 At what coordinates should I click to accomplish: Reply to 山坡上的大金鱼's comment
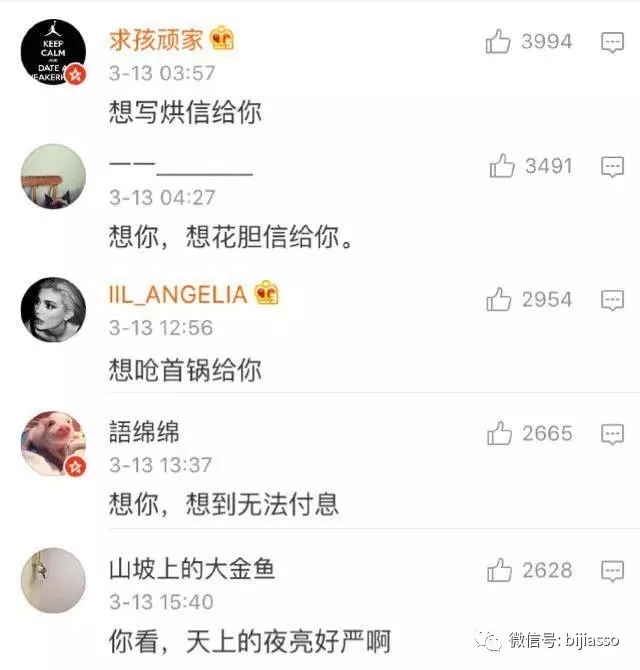[612, 571]
